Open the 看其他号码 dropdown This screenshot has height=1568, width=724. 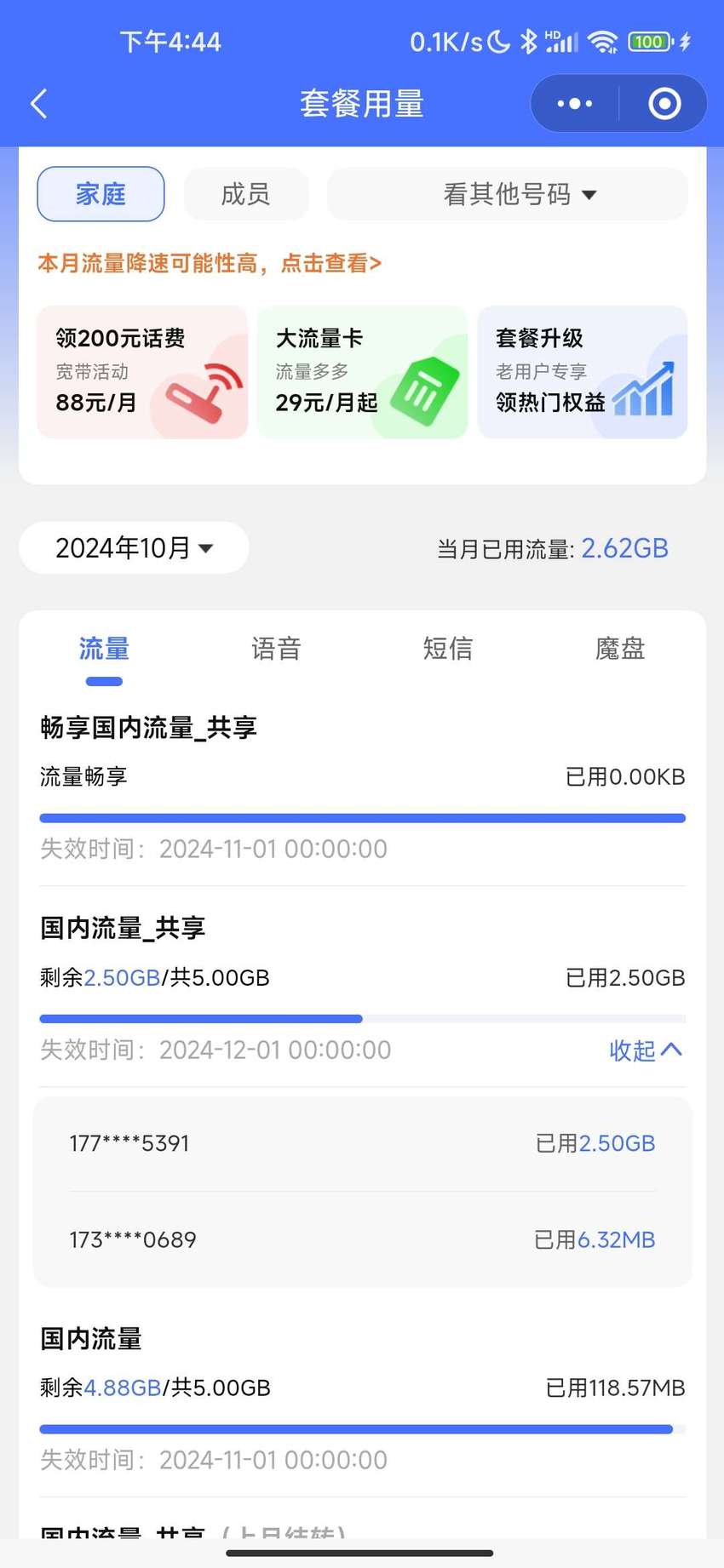click(x=508, y=194)
